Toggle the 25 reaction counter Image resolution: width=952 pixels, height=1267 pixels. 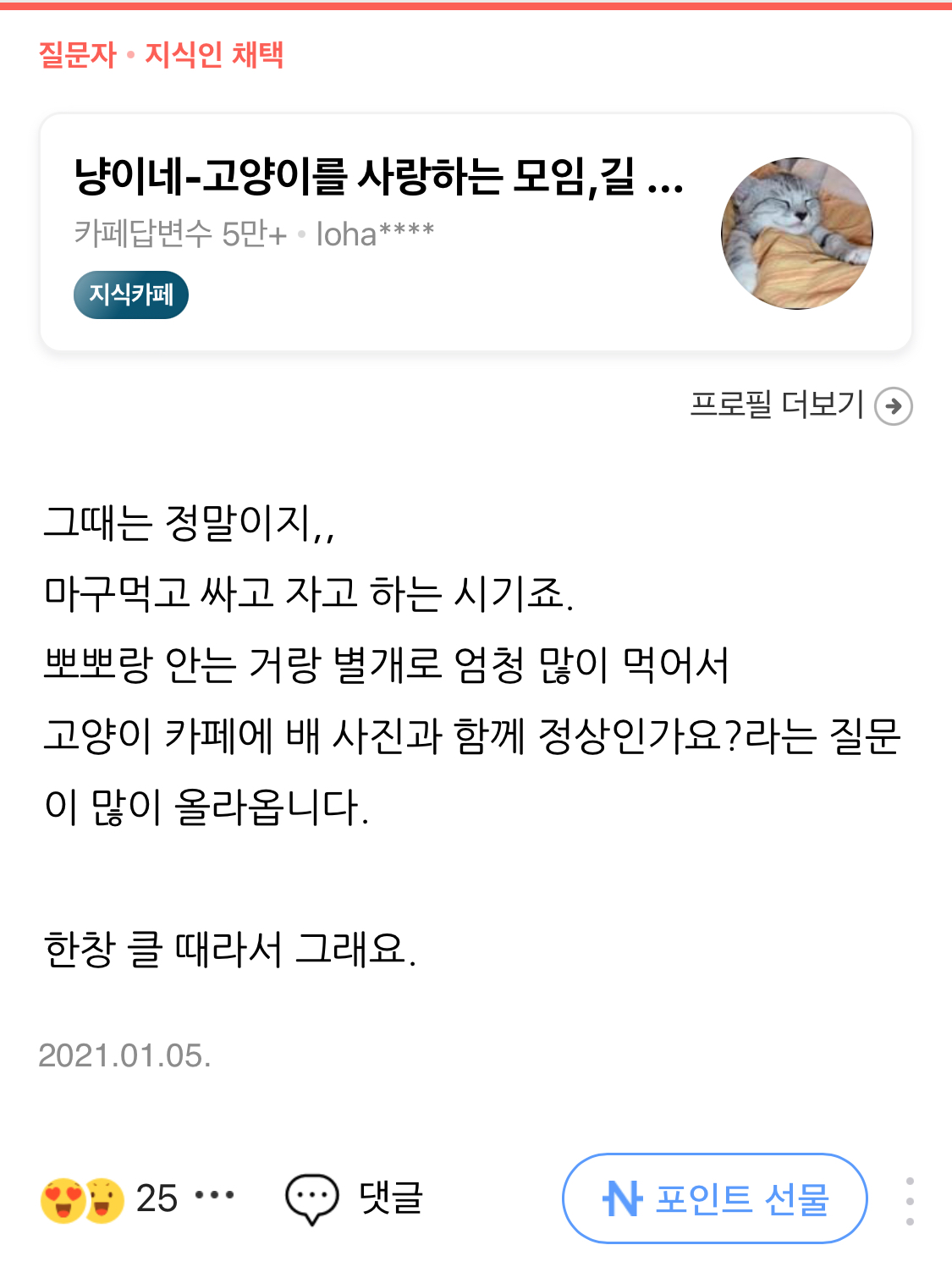coord(157,1197)
